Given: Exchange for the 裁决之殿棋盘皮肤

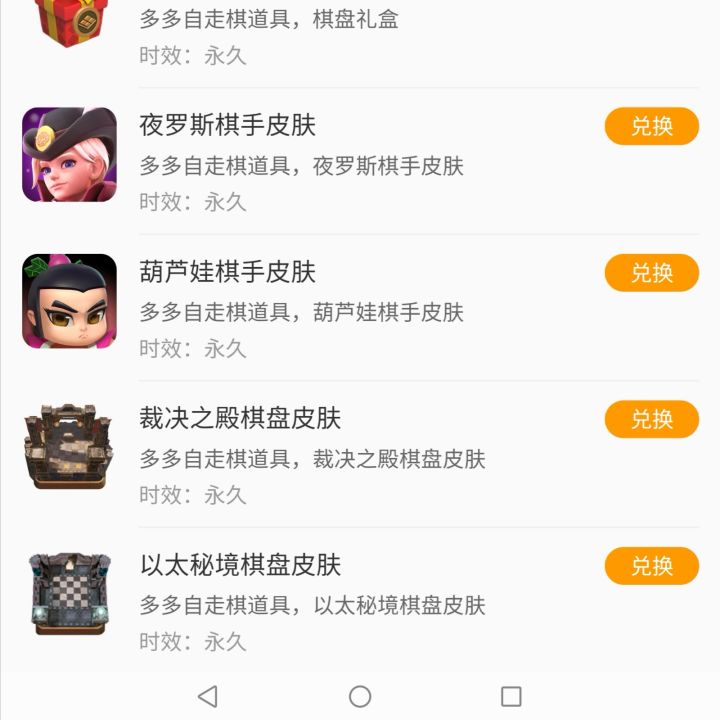Looking at the screenshot, I should click(651, 420).
